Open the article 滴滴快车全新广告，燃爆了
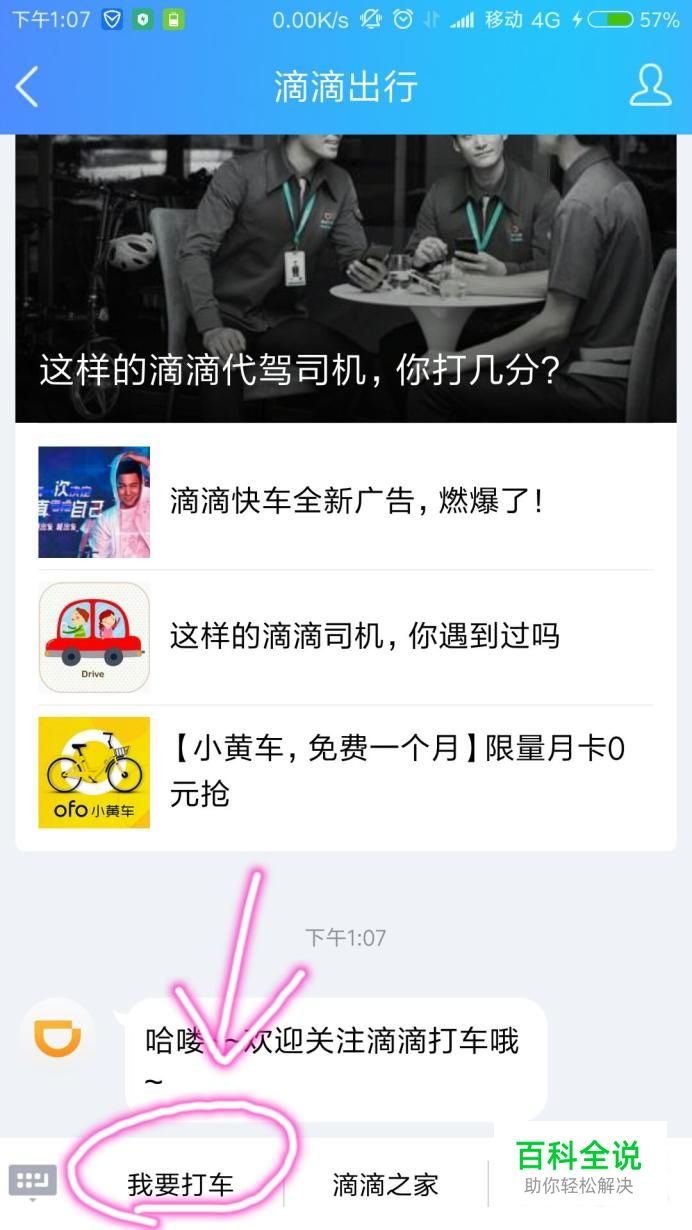The width and height of the screenshot is (692, 1230). [x=345, y=502]
